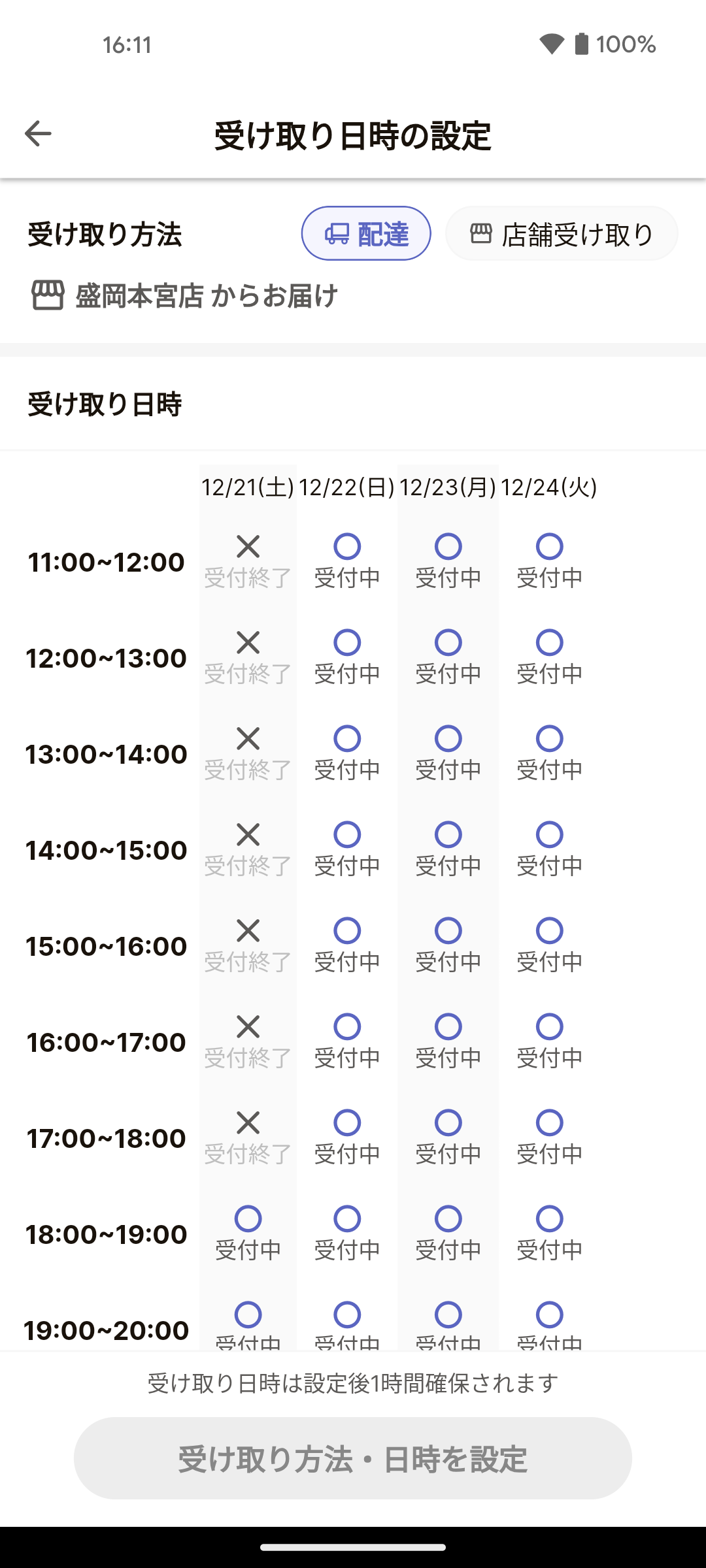Choose the 14:00~15:00 slot on 12/23
Viewport: 706px width, 1568px height.
point(448,834)
